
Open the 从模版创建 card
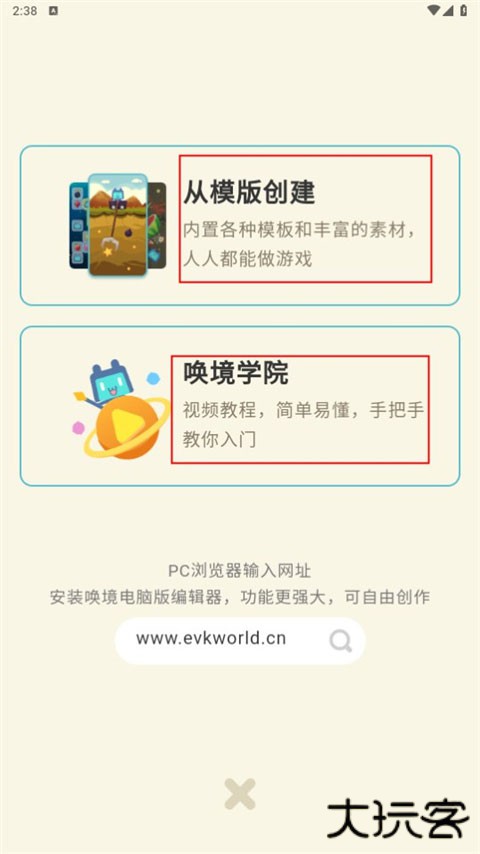(x=240, y=225)
